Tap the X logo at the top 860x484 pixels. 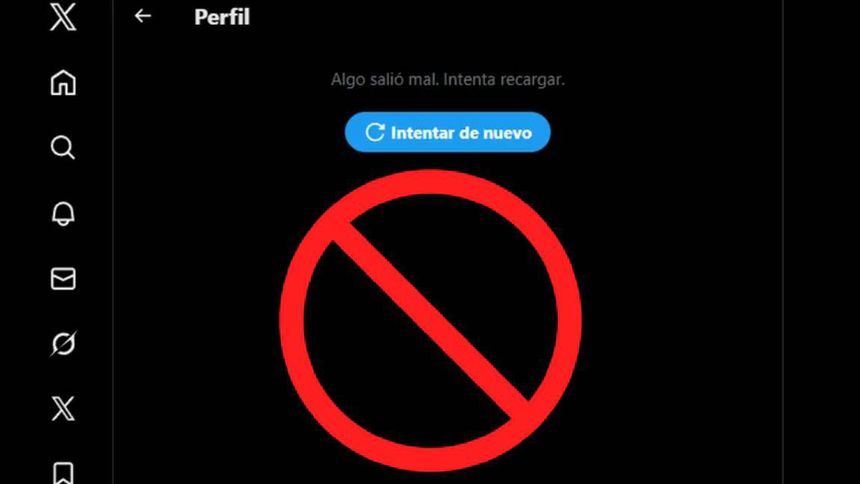(x=63, y=17)
